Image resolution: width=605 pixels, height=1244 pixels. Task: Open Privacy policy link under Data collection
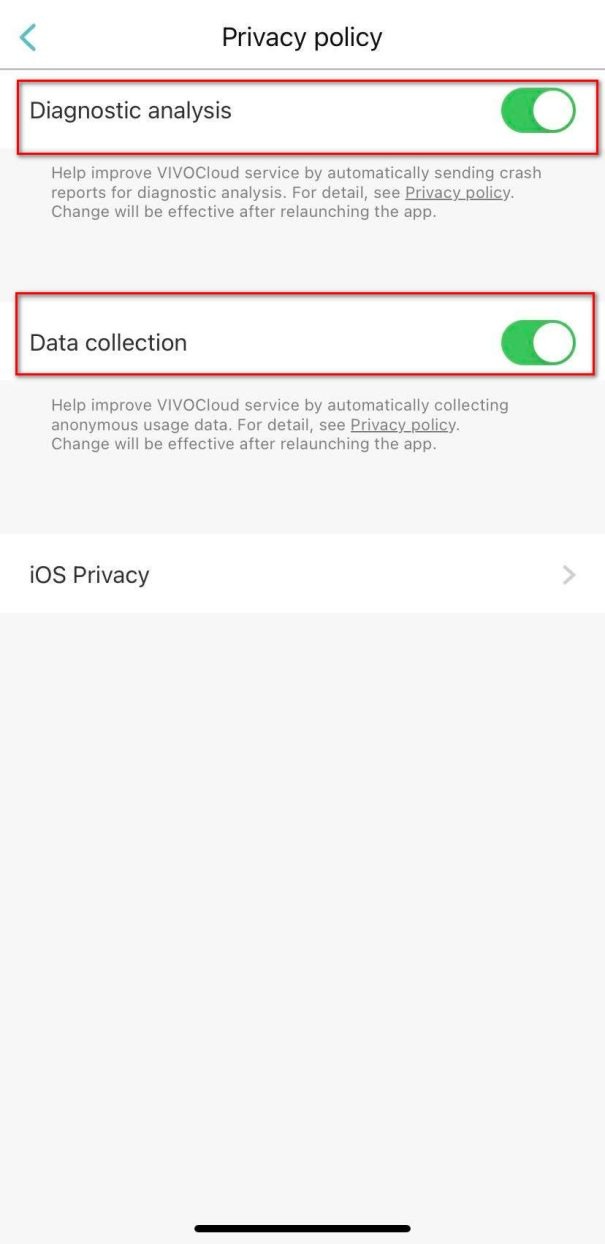(x=403, y=425)
